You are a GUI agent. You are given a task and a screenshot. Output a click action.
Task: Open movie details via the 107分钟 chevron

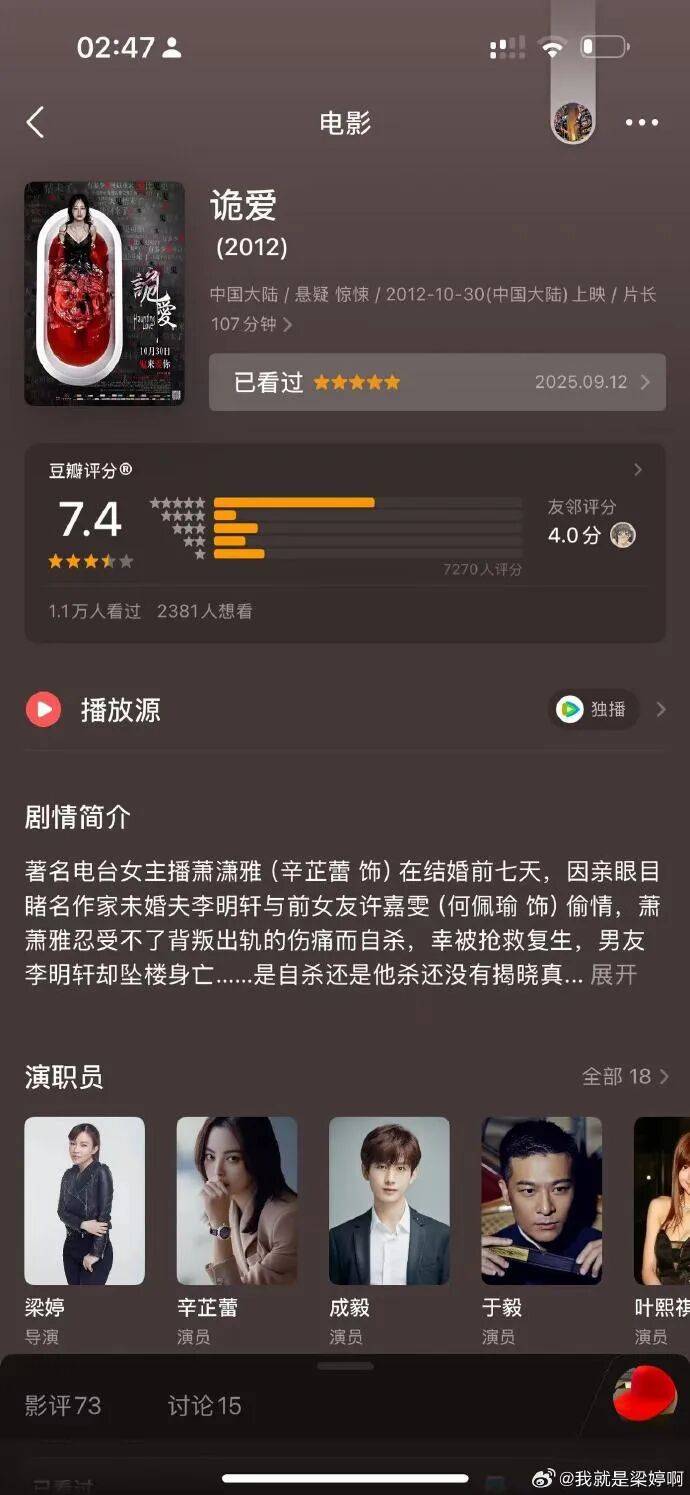pos(288,324)
